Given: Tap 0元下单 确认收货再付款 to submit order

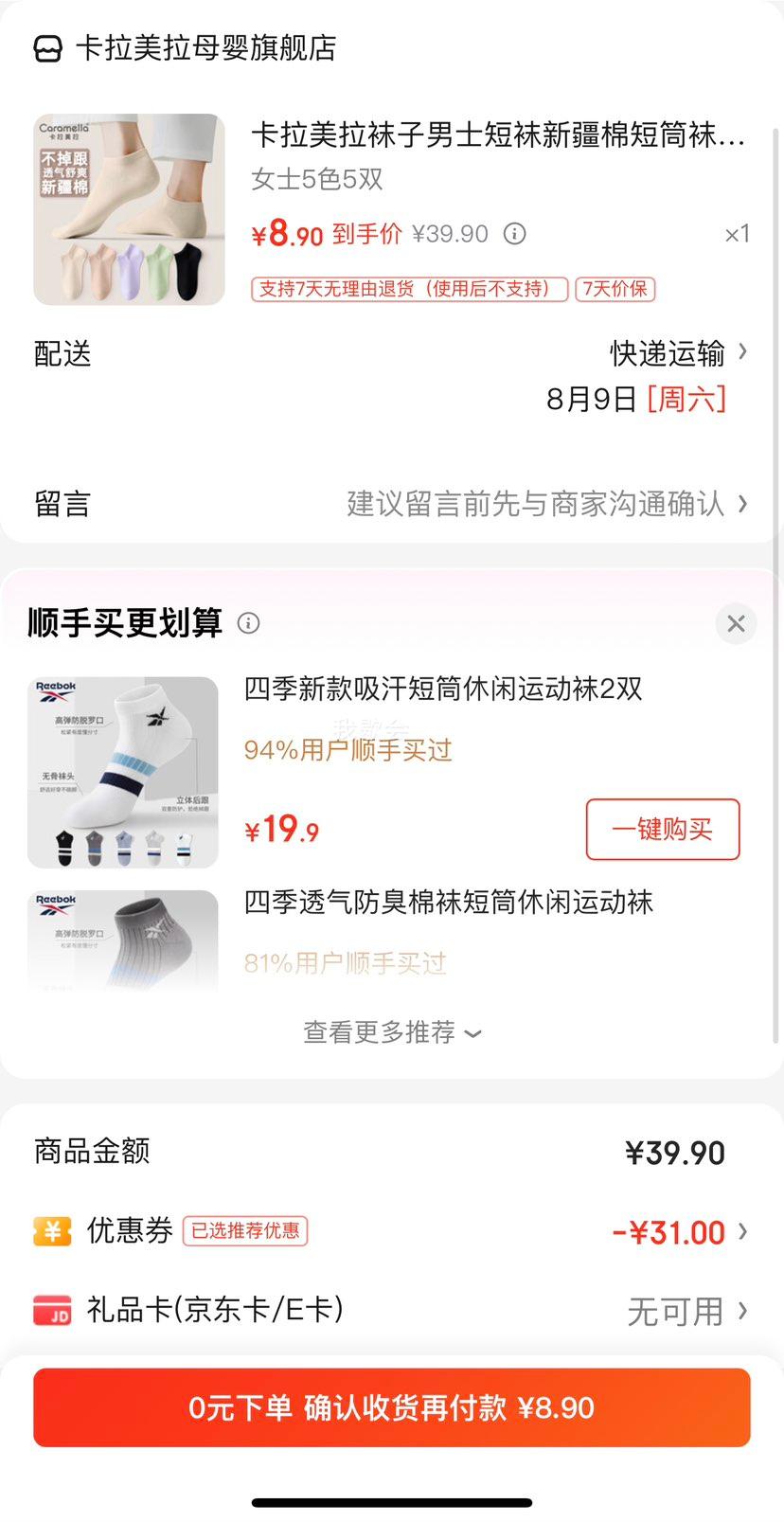Looking at the screenshot, I should pos(392,1407).
